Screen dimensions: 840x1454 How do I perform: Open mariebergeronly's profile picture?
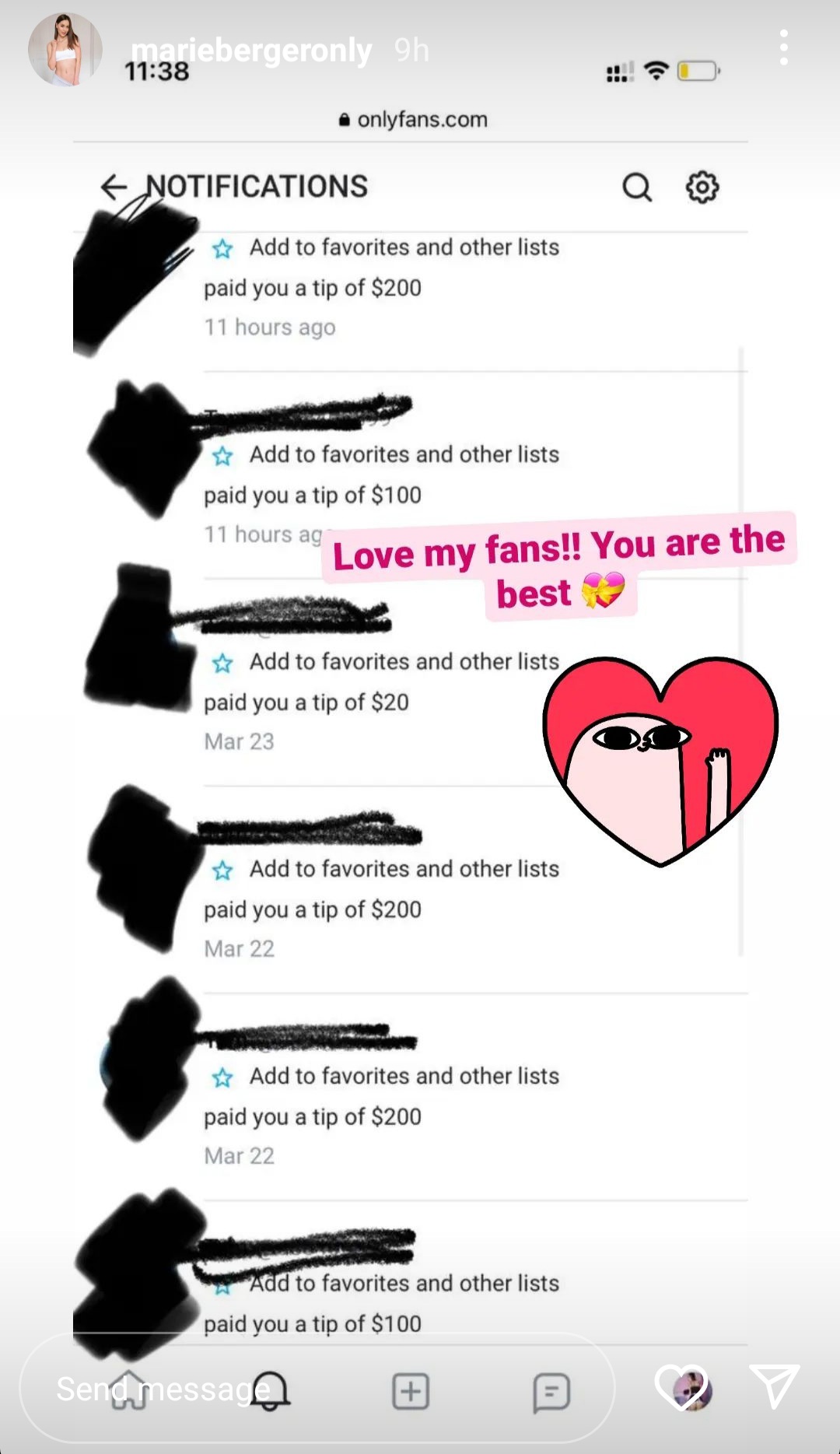point(65,50)
